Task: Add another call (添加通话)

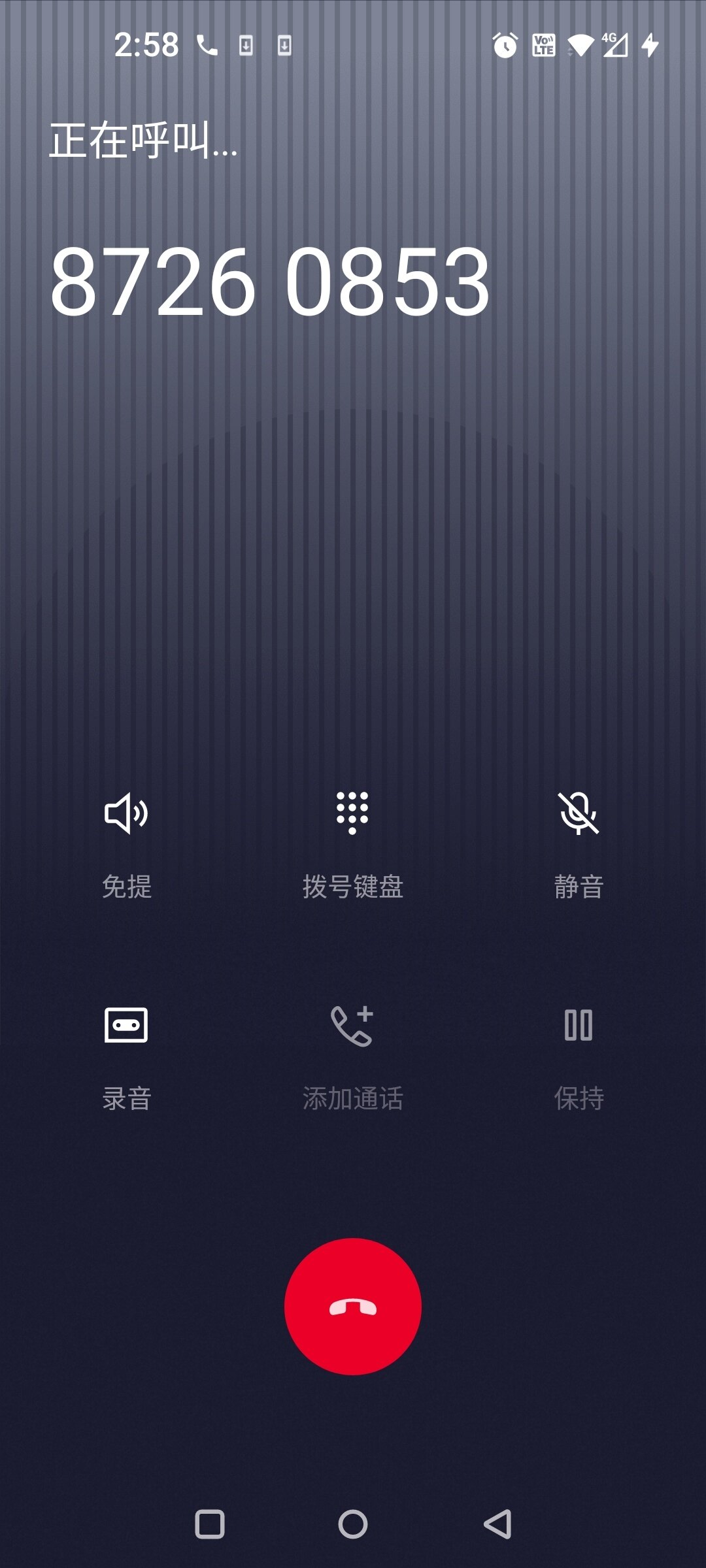Action: point(352,1026)
